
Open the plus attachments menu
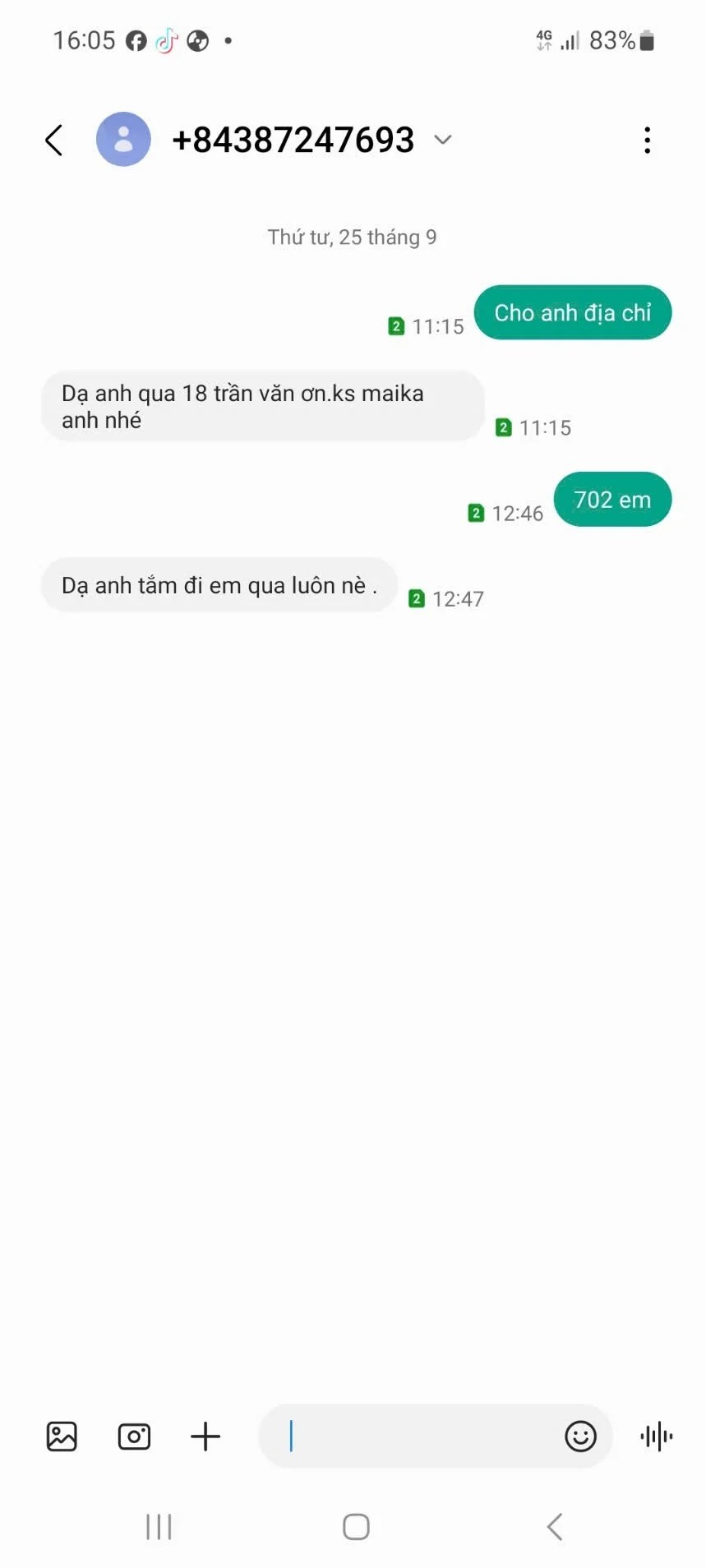point(205,1436)
